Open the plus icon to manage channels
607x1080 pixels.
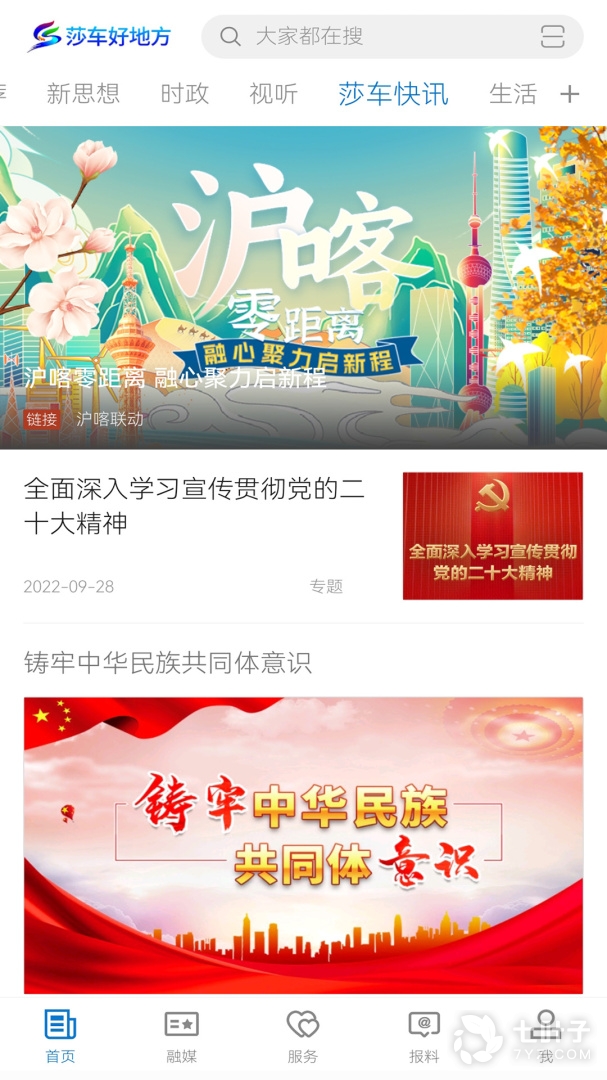pyautogui.click(x=569, y=94)
